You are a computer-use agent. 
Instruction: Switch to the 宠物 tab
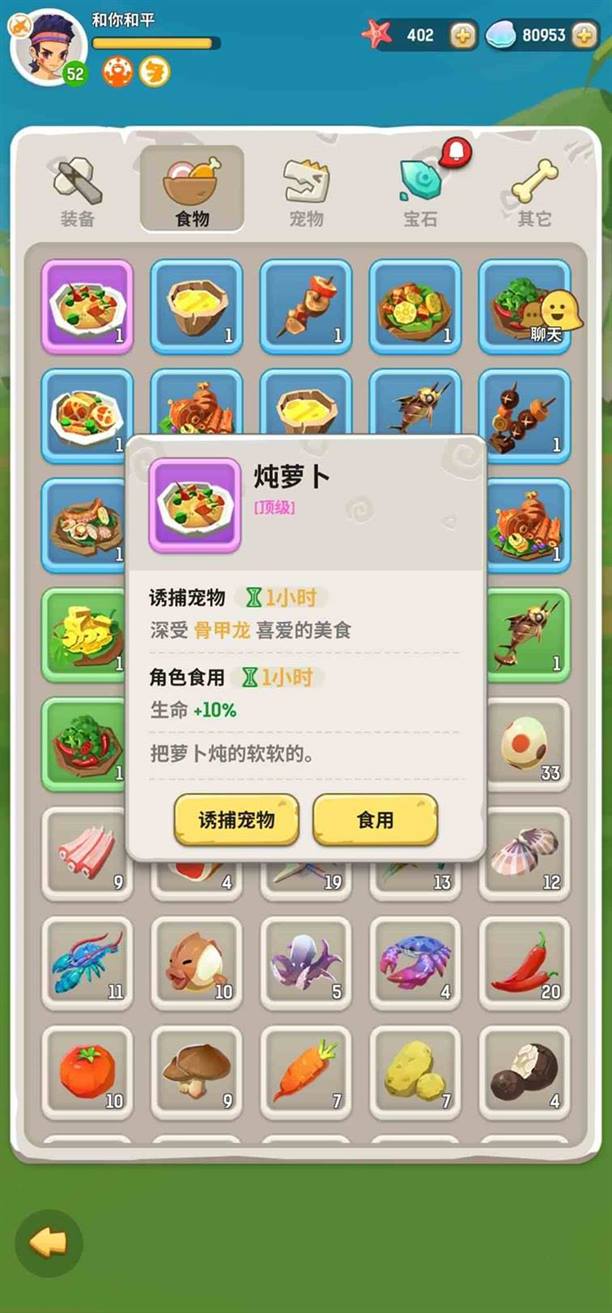coord(306,192)
